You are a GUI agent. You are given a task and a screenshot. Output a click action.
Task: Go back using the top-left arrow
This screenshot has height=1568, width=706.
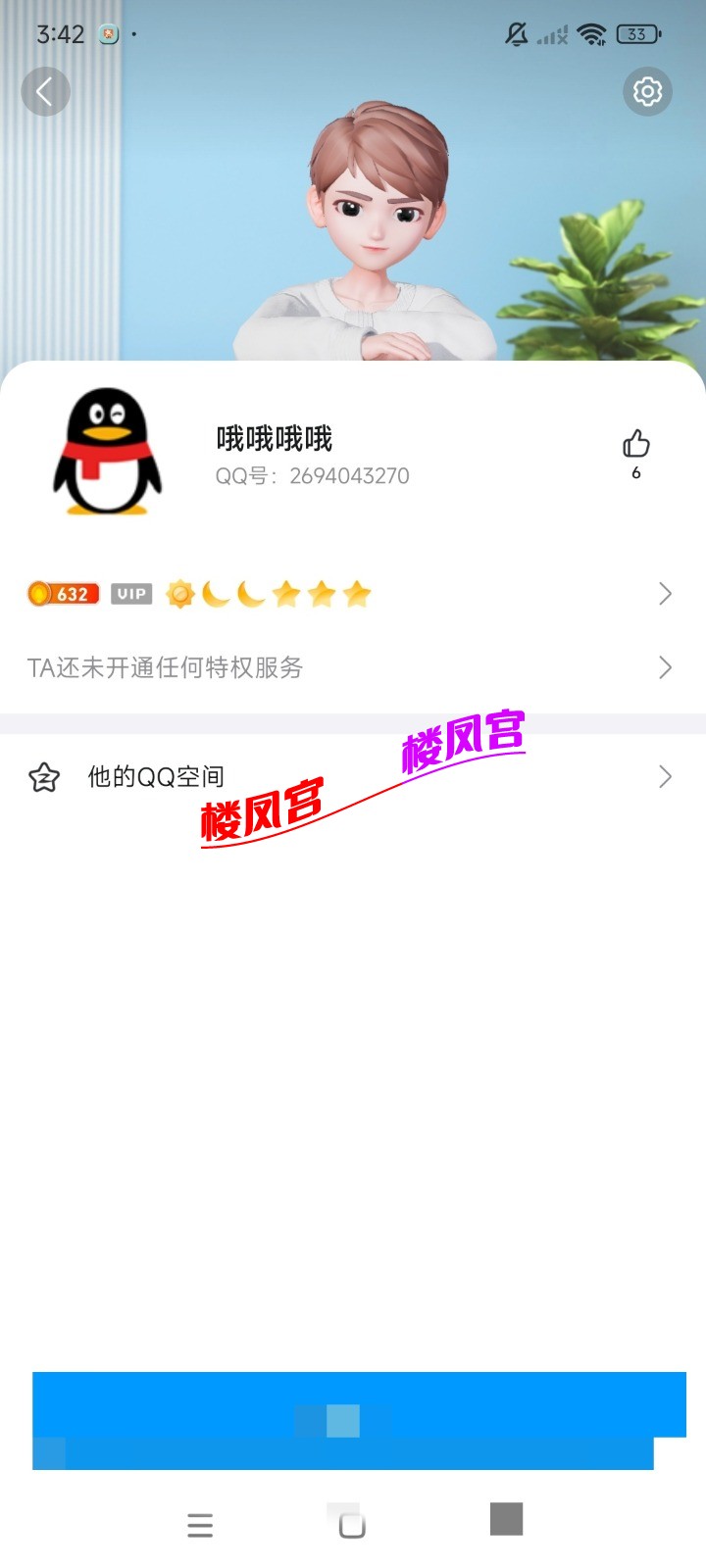point(45,92)
